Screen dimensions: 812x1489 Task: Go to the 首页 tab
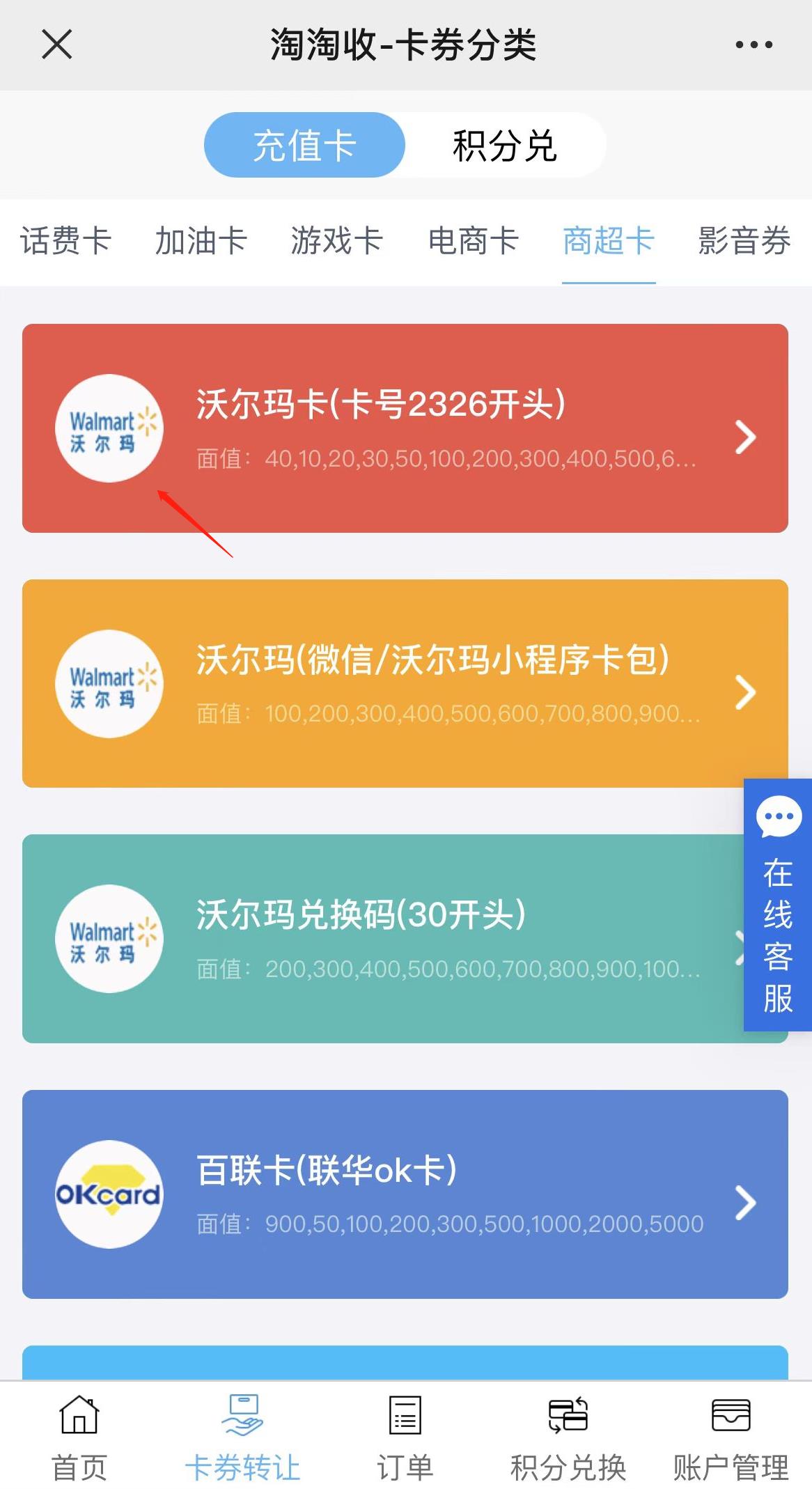click(x=79, y=1438)
